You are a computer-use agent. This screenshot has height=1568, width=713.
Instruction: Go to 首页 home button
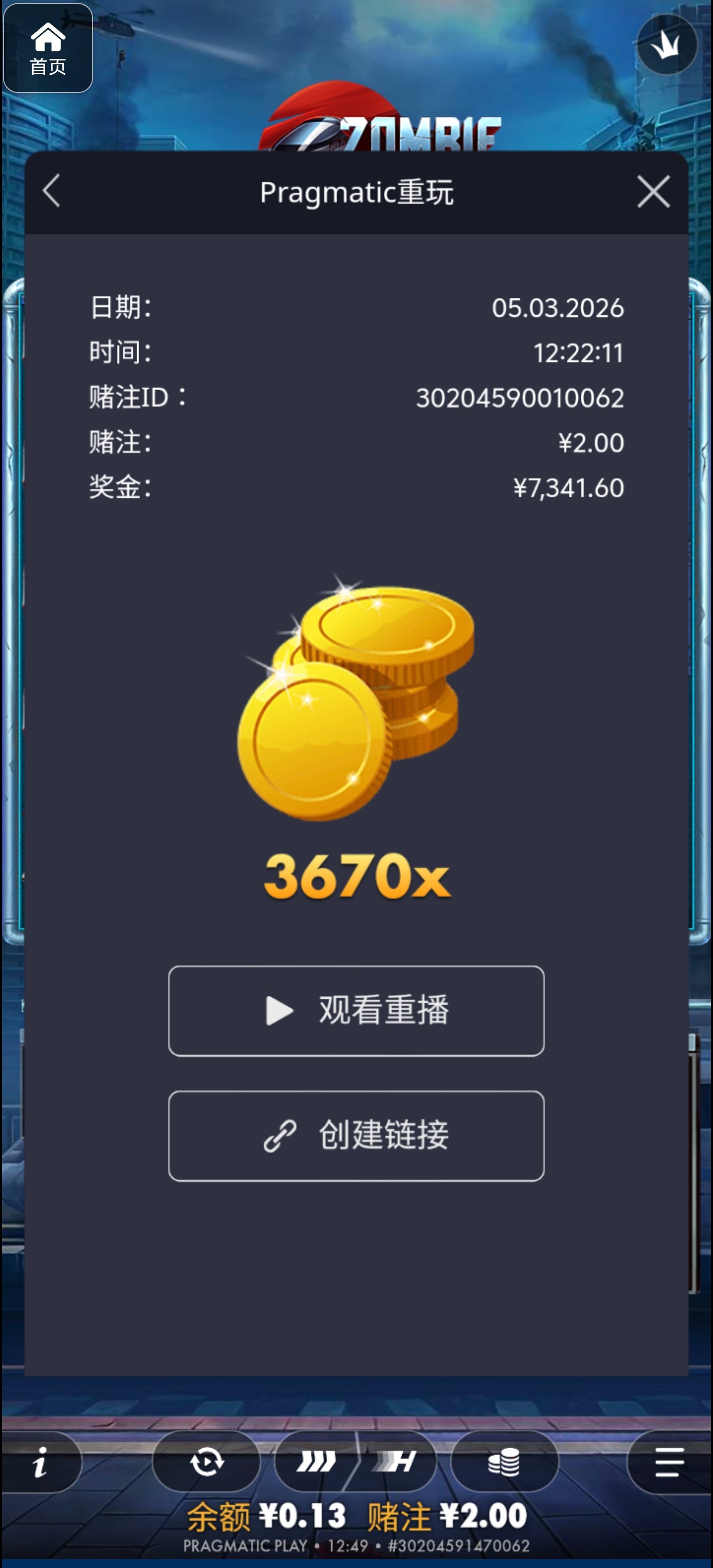48,48
